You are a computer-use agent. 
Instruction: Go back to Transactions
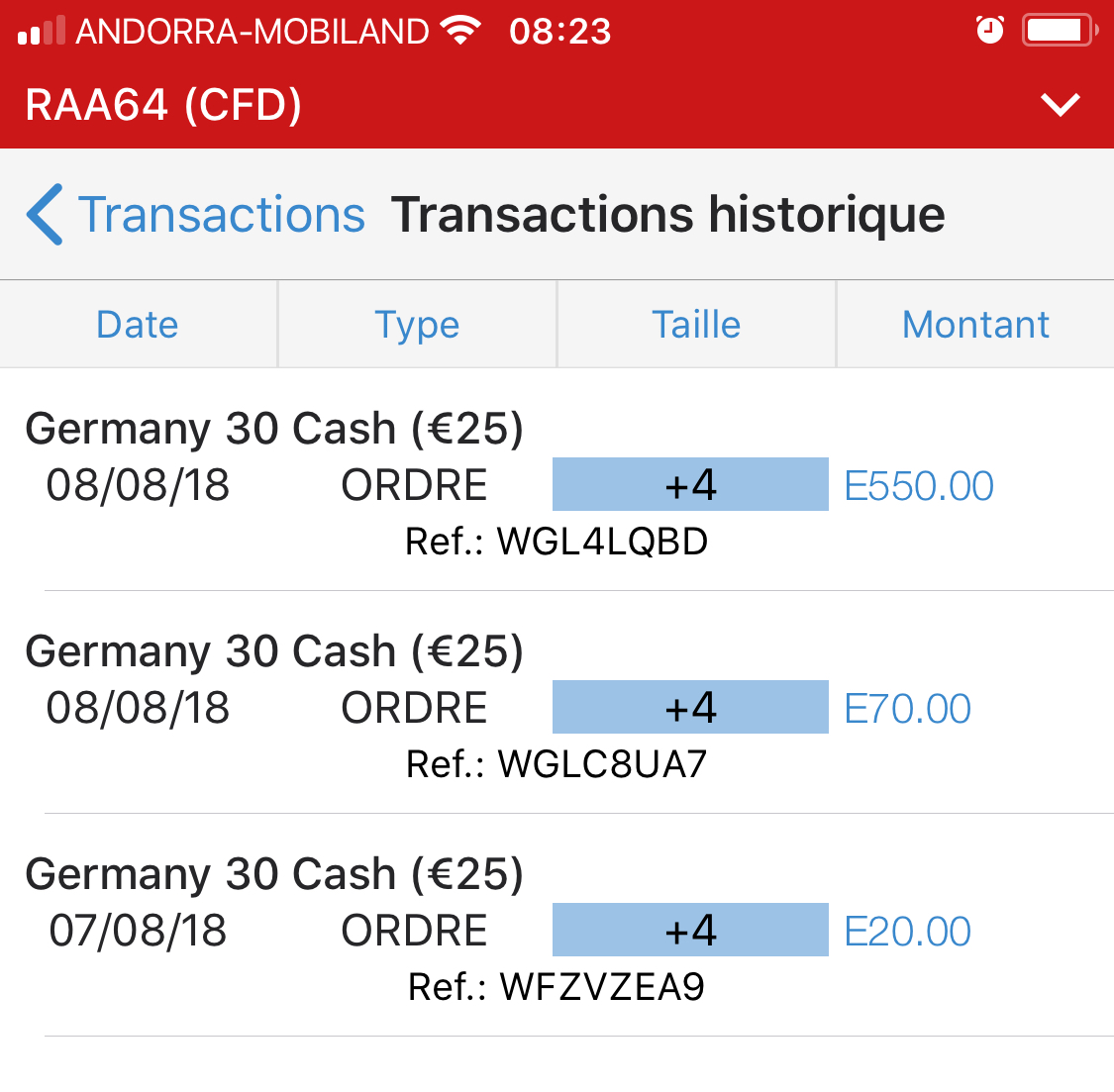click(x=197, y=215)
